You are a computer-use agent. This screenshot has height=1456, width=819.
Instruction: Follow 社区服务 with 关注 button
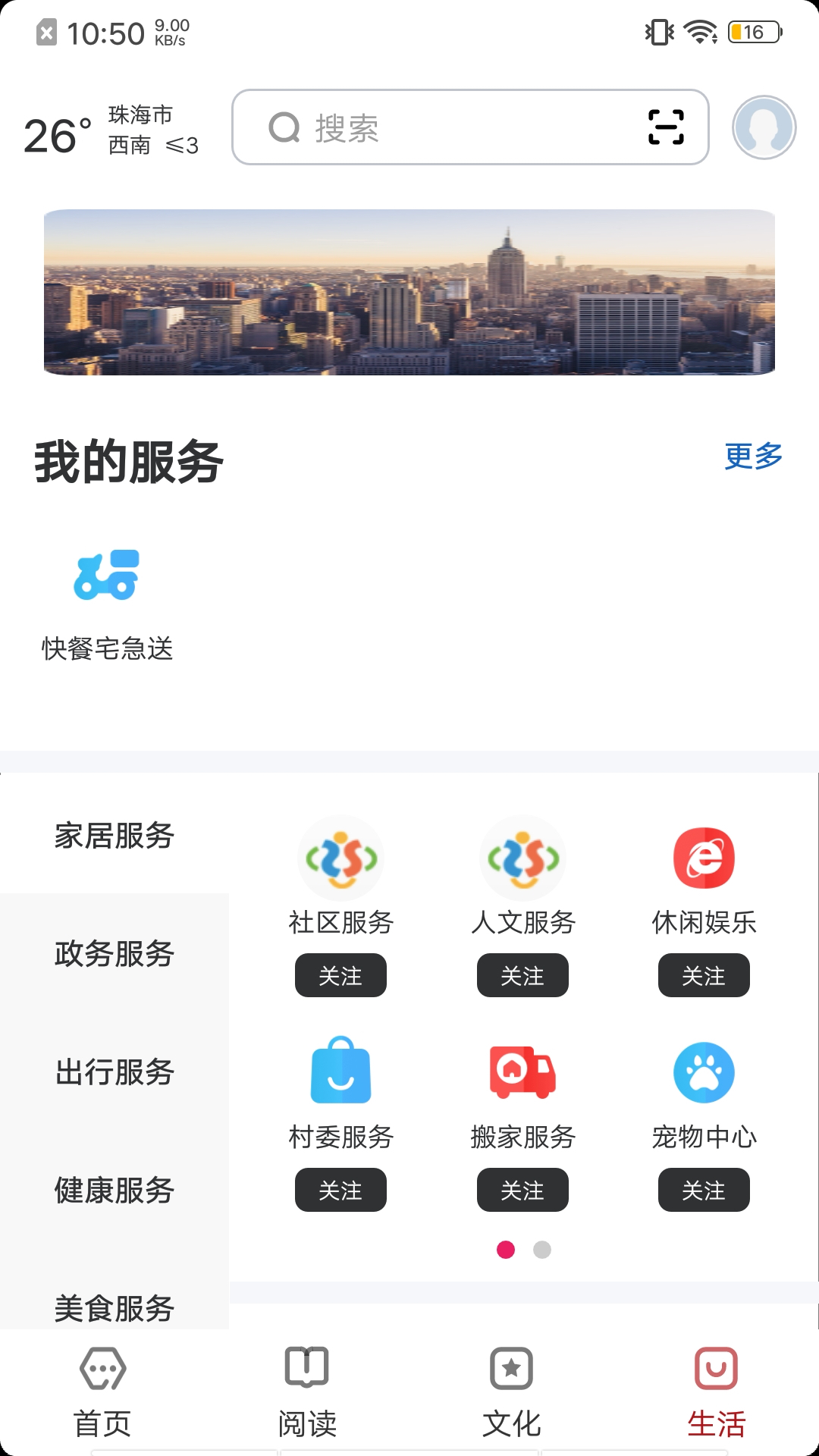coord(340,975)
